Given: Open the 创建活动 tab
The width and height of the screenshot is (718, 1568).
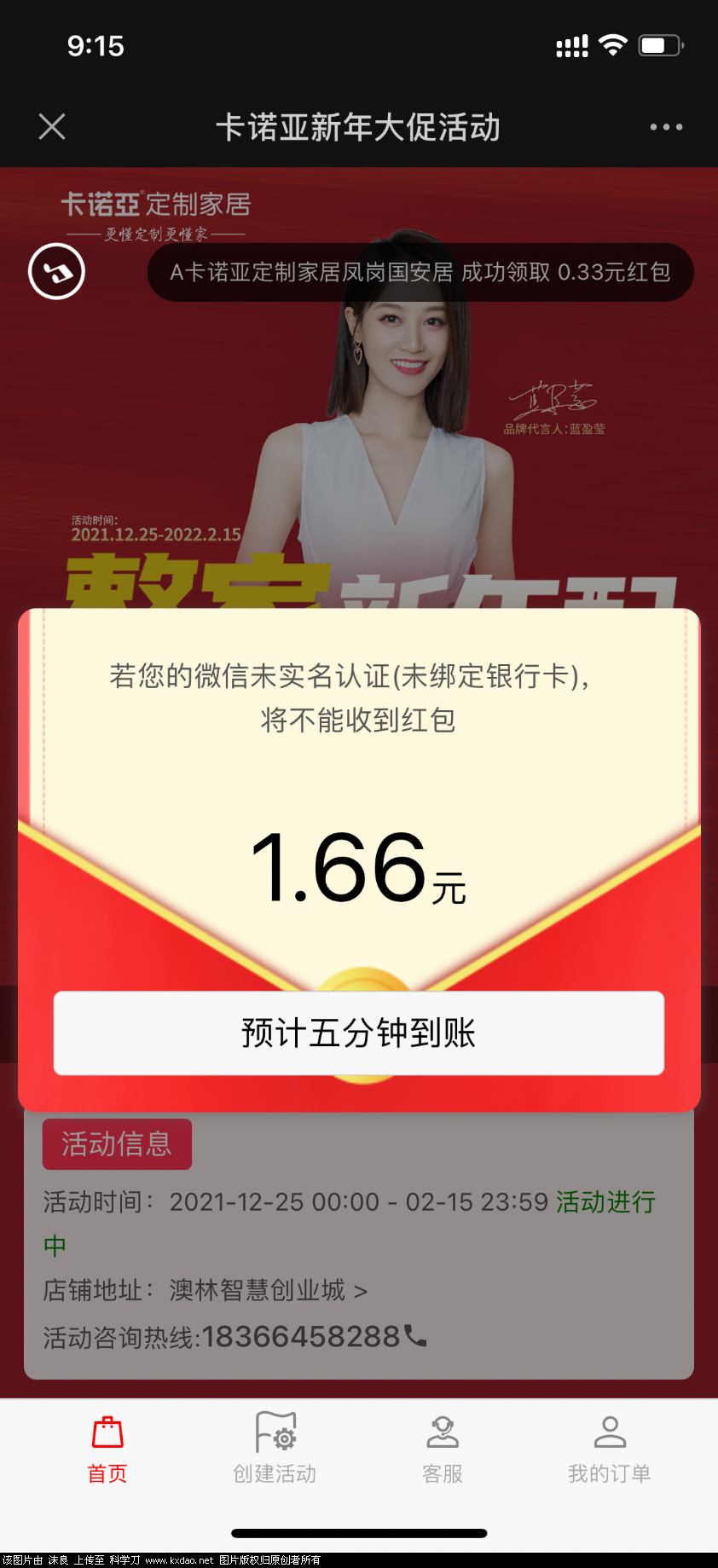Looking at the screenshot, I should click(275, 1449).
